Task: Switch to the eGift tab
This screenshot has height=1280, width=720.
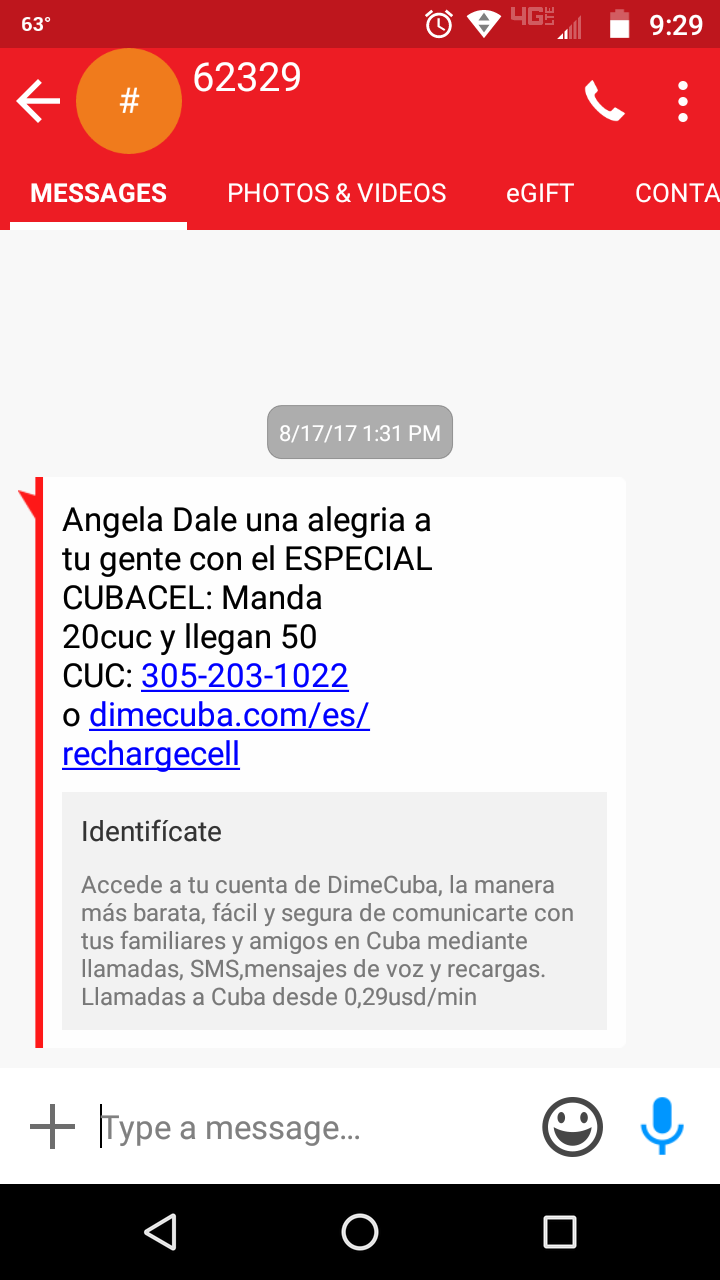Action: click(x=540, y=193)
